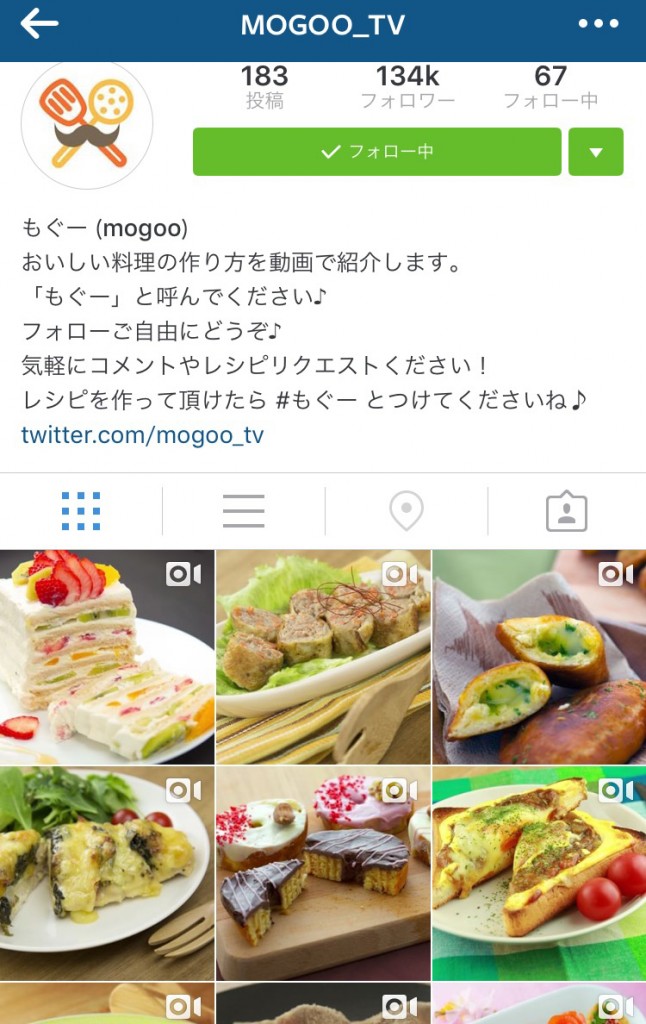Image resolution: width=646 pixels, height=1024 pixels.
Task: Open the MOGOO profile picture
Action: 87,123
